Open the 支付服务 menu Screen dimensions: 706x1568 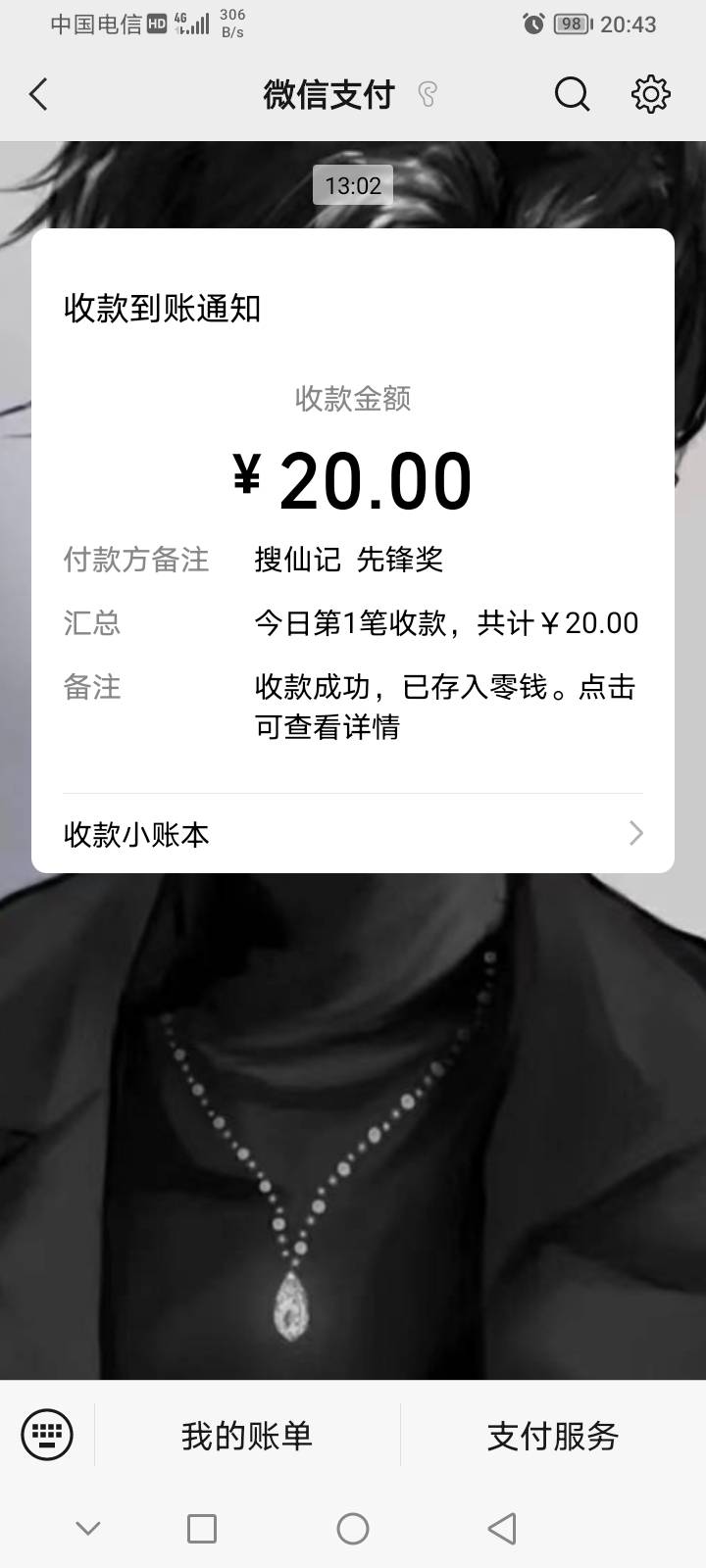(553, 1436)
